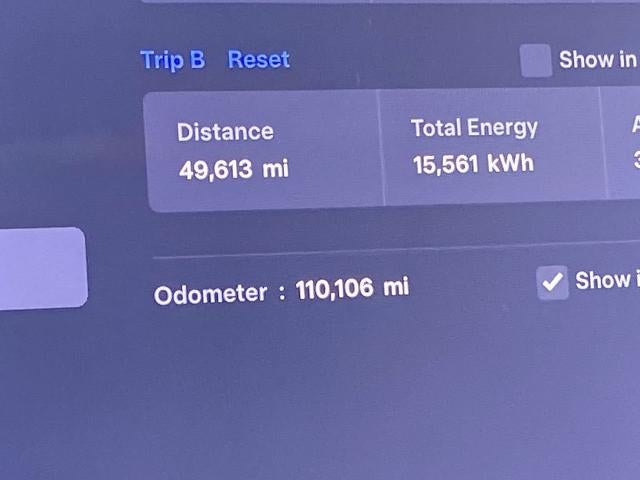Uncheck the Show in checkbox beside Odometer

552,282
